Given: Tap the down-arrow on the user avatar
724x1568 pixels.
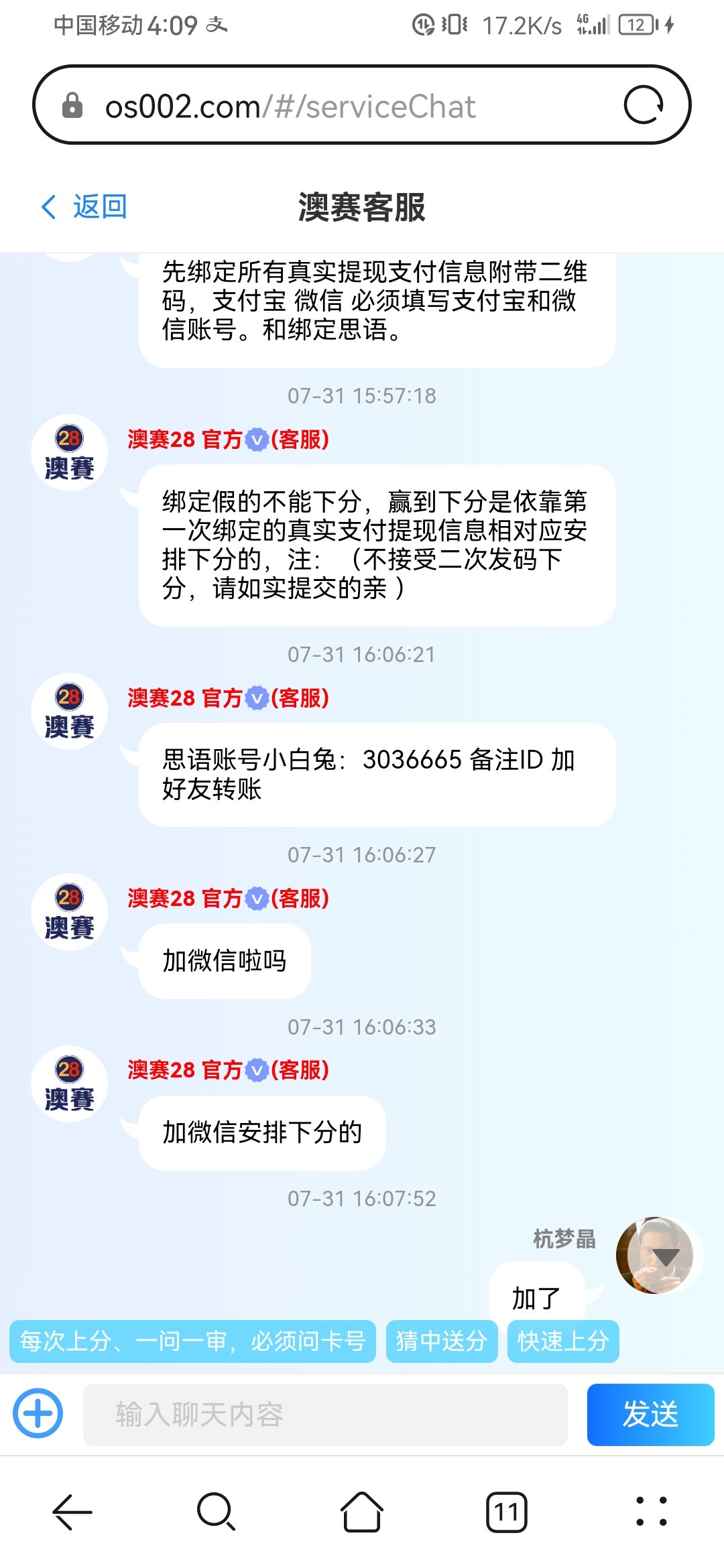Looking at the screenshot, I should [666, 1258].
